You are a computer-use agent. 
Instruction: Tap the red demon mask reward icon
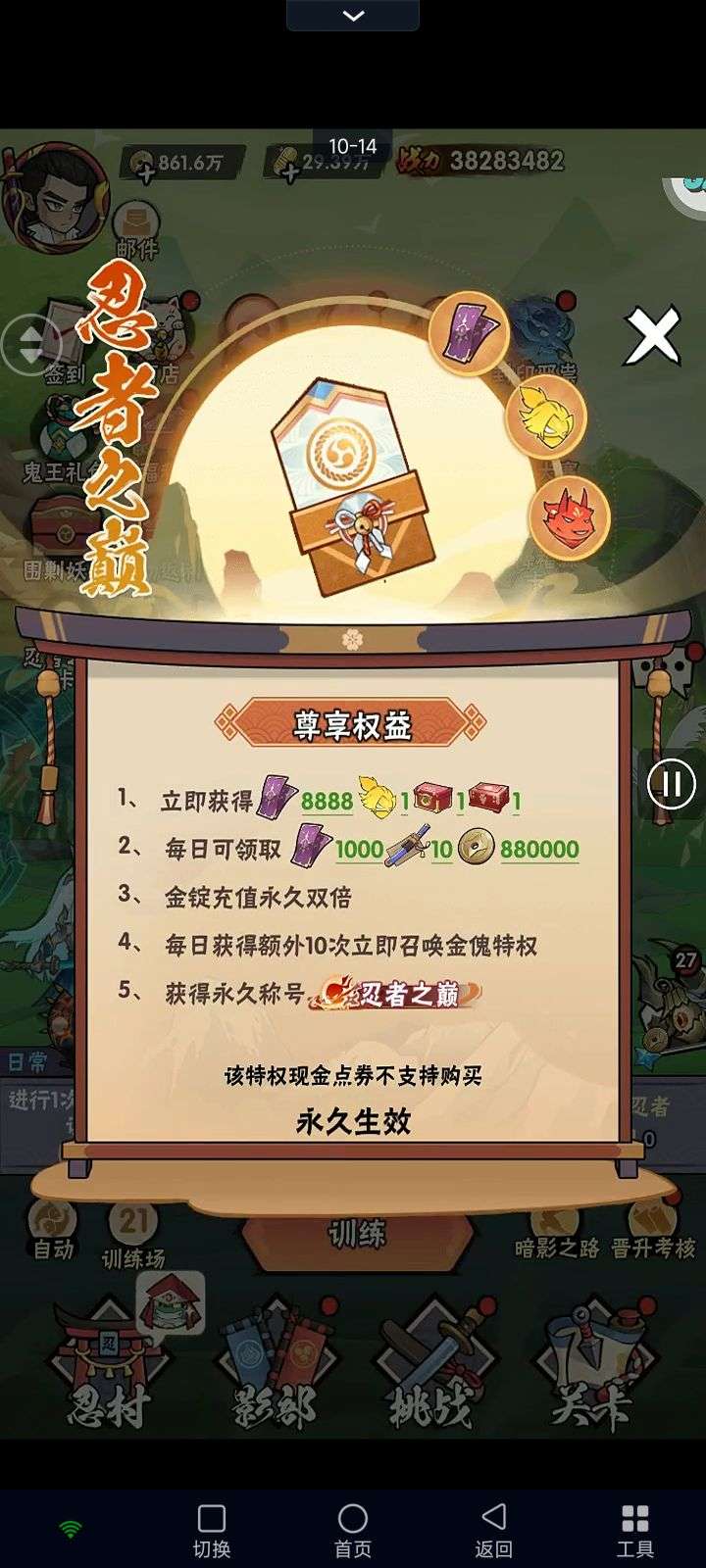(x=570, y=516)
